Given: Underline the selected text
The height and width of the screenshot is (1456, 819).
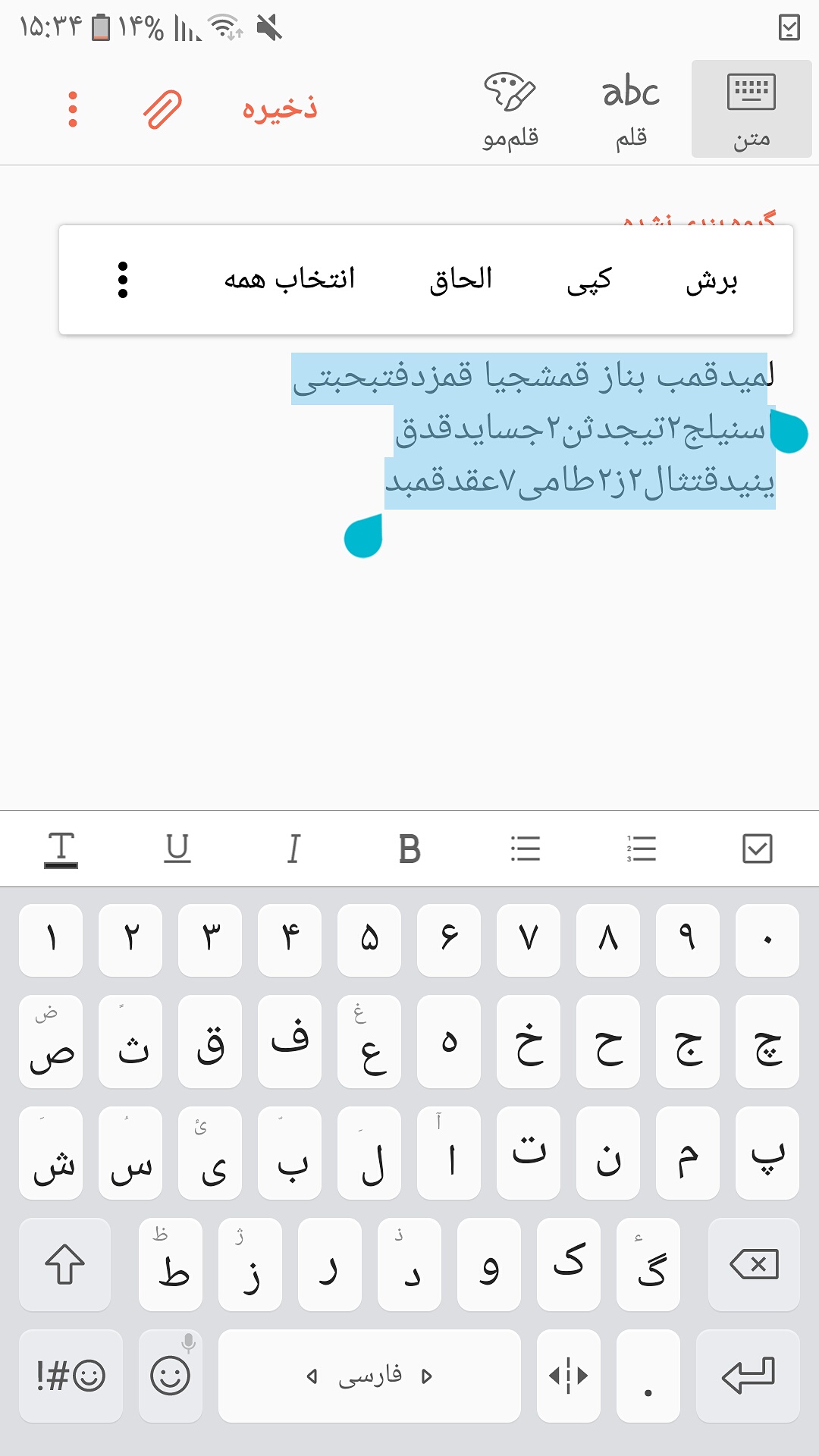Looking at the screenshot, I should click(177, 849).
